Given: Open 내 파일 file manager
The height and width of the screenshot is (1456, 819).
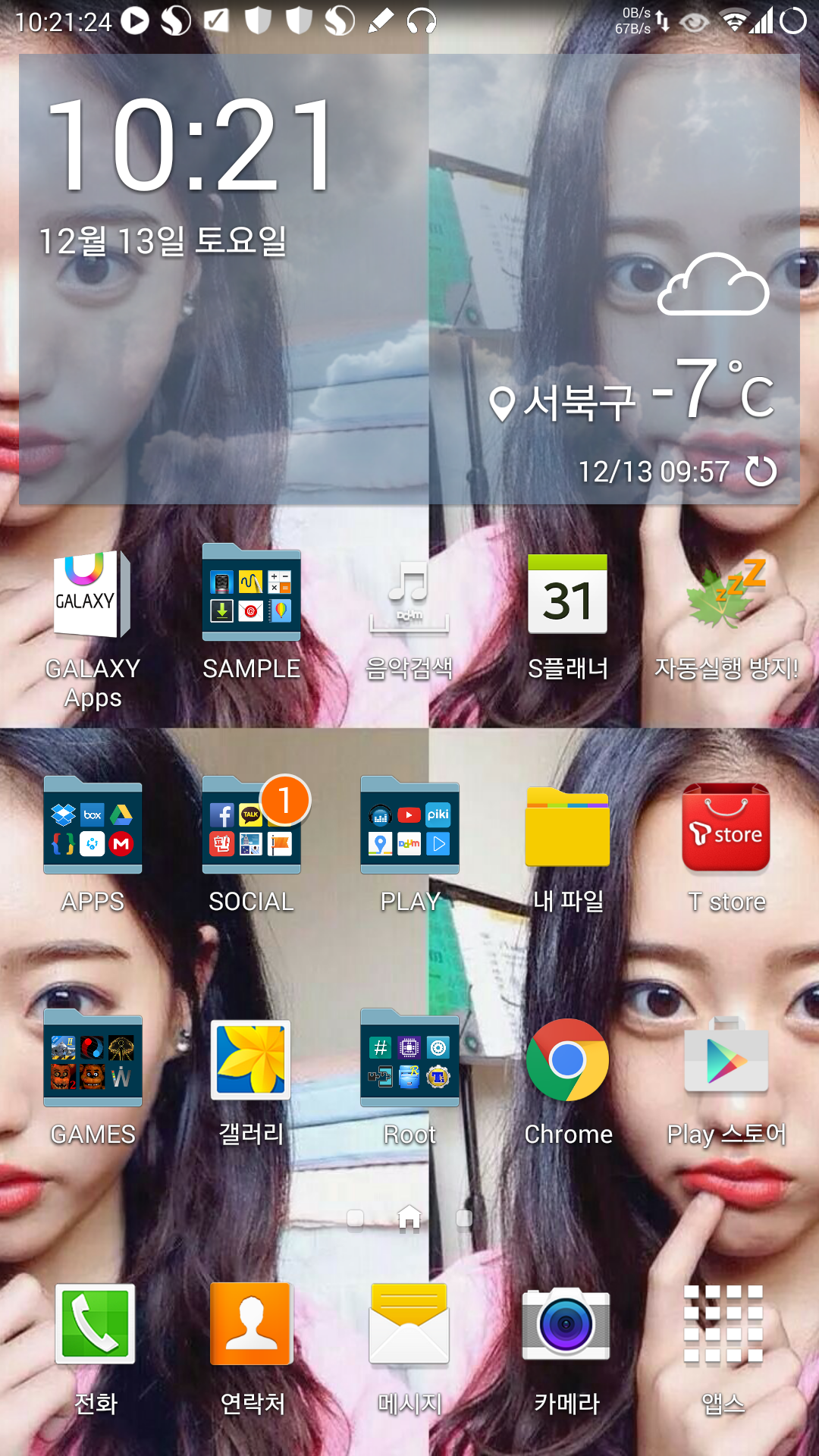Looking at the screenshot, I should point(567,828).
